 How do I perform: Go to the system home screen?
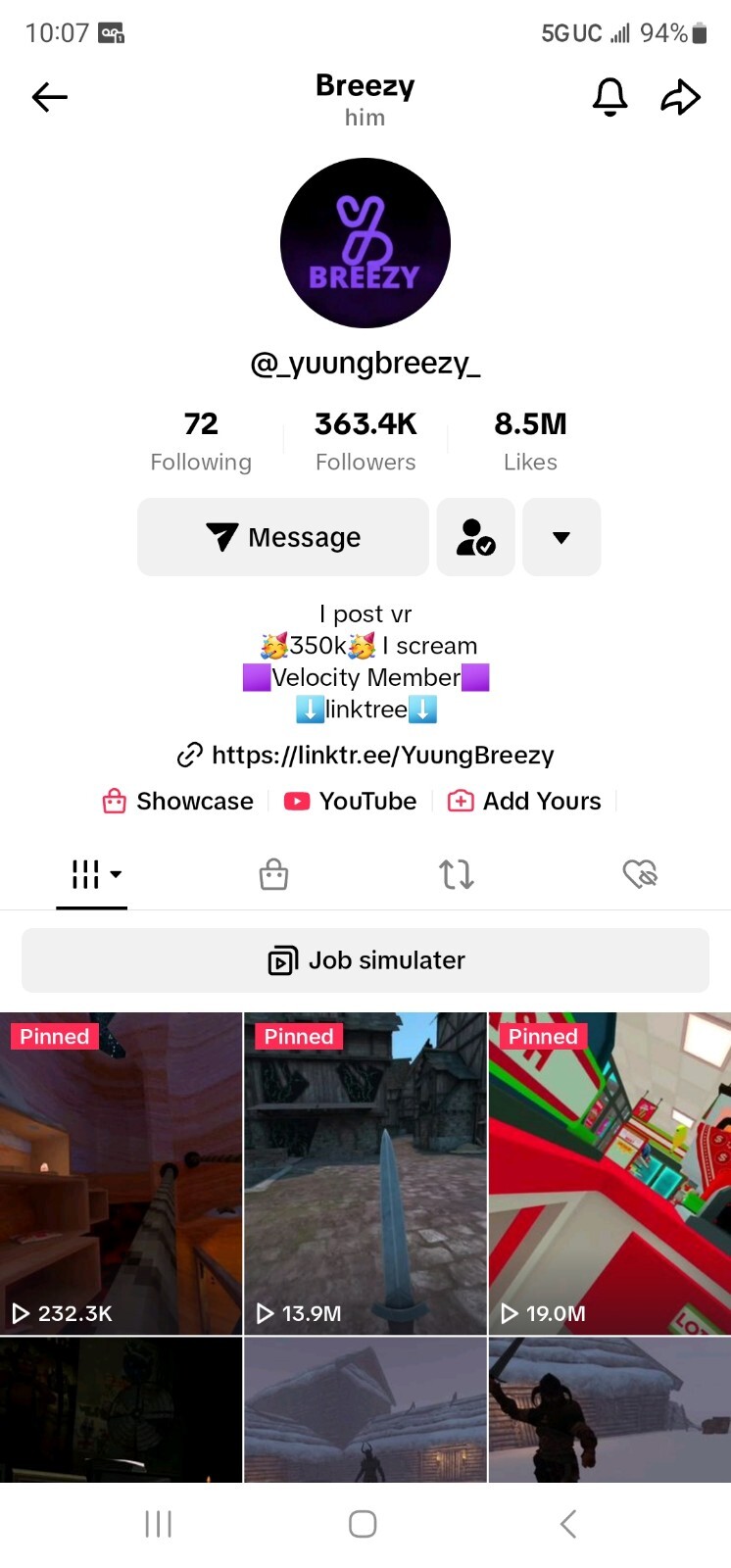tap(363, 1524)
